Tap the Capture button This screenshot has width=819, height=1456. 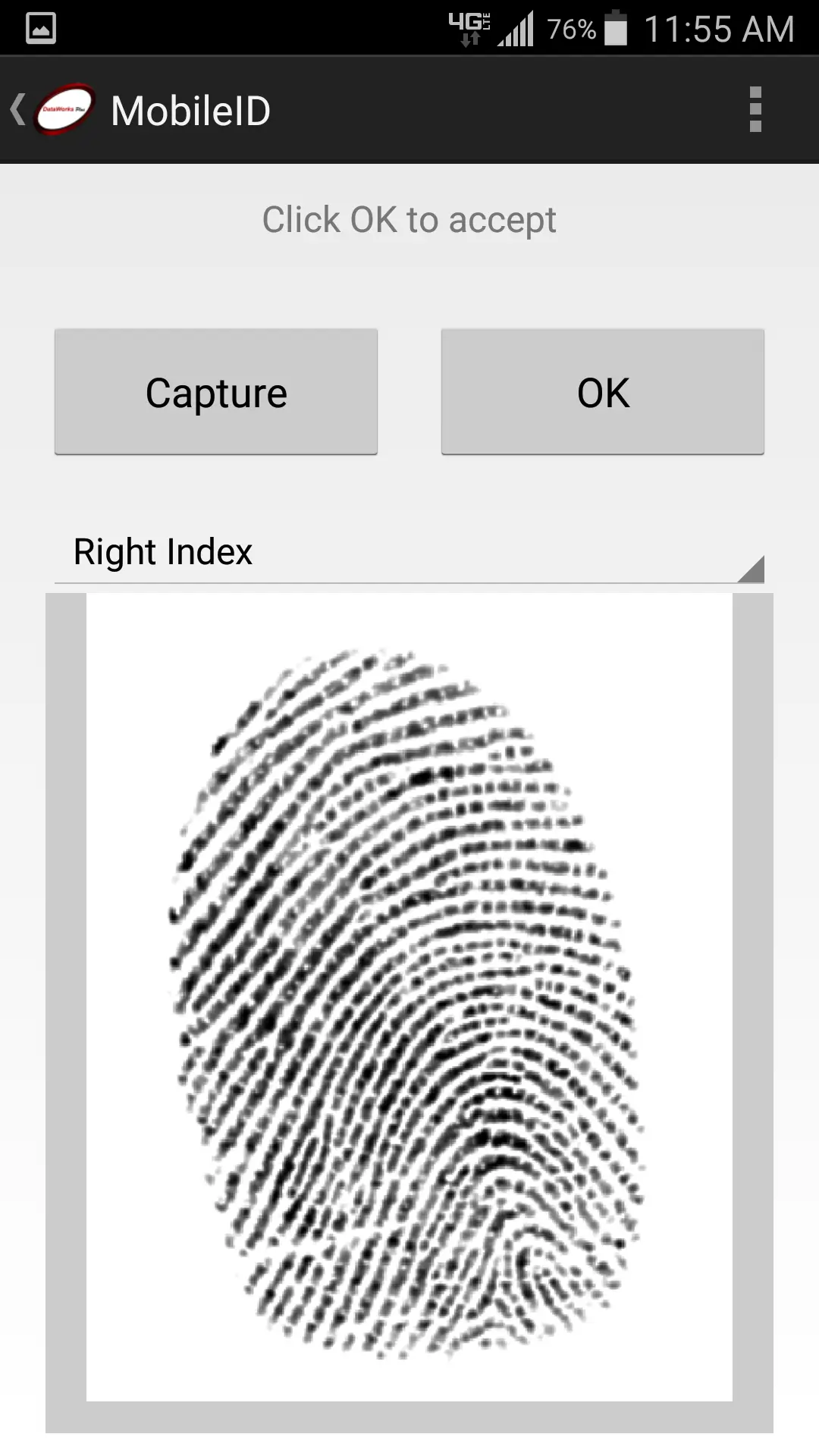pyautogui.click(x=216, y=392)
